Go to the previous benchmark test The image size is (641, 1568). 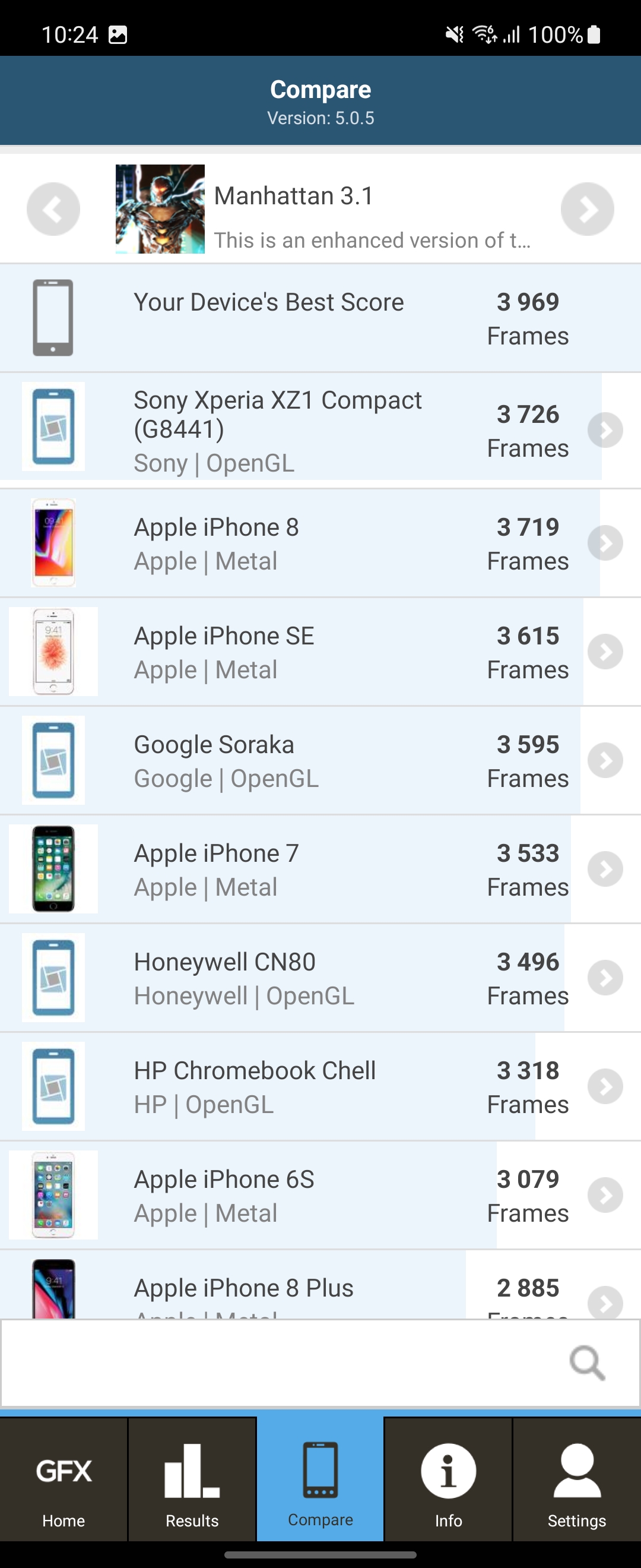pyautogui.click(x=53, y=209)
